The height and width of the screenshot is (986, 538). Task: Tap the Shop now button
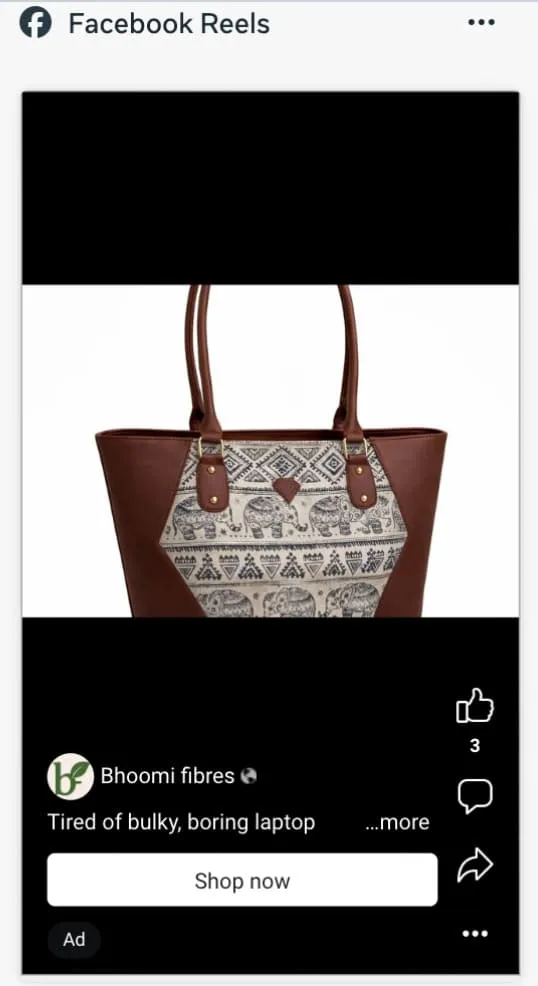[x=242, y=880]
